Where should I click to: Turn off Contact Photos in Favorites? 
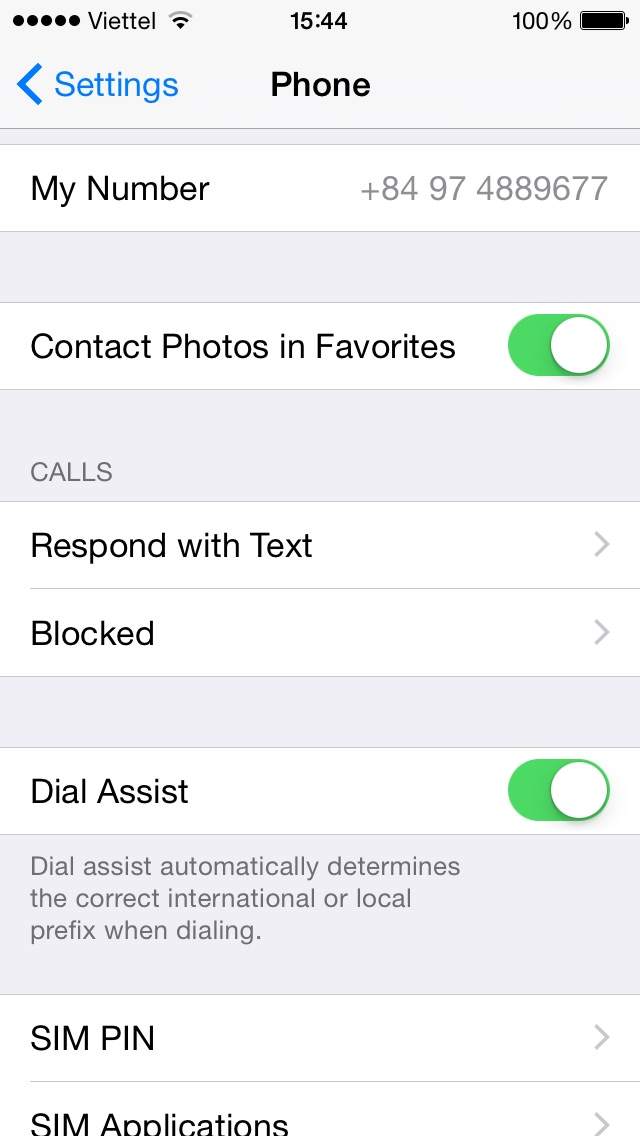point(558,346)
